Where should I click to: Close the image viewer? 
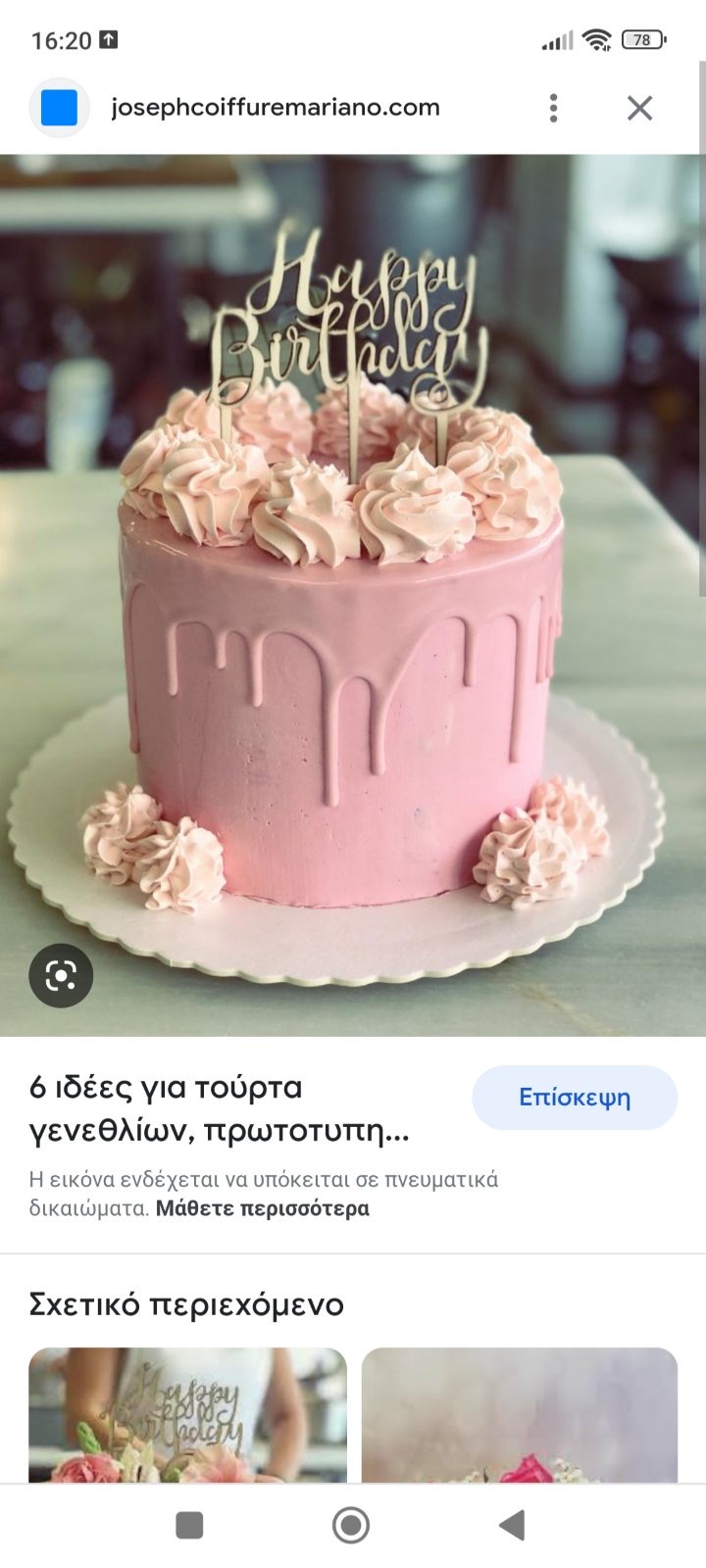[x=639, y=108]
